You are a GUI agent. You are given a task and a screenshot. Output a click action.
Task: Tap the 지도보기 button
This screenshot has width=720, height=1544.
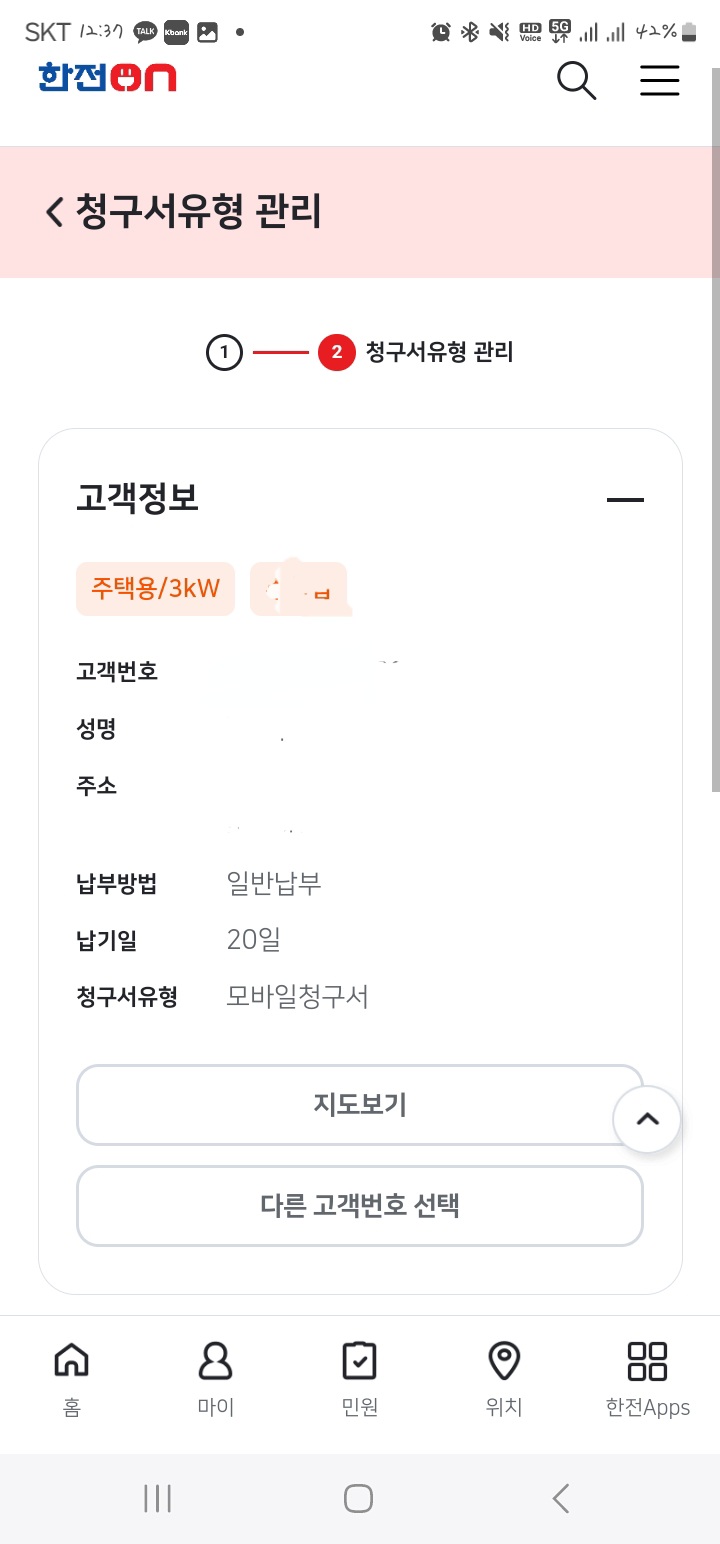click(360, 1105)
